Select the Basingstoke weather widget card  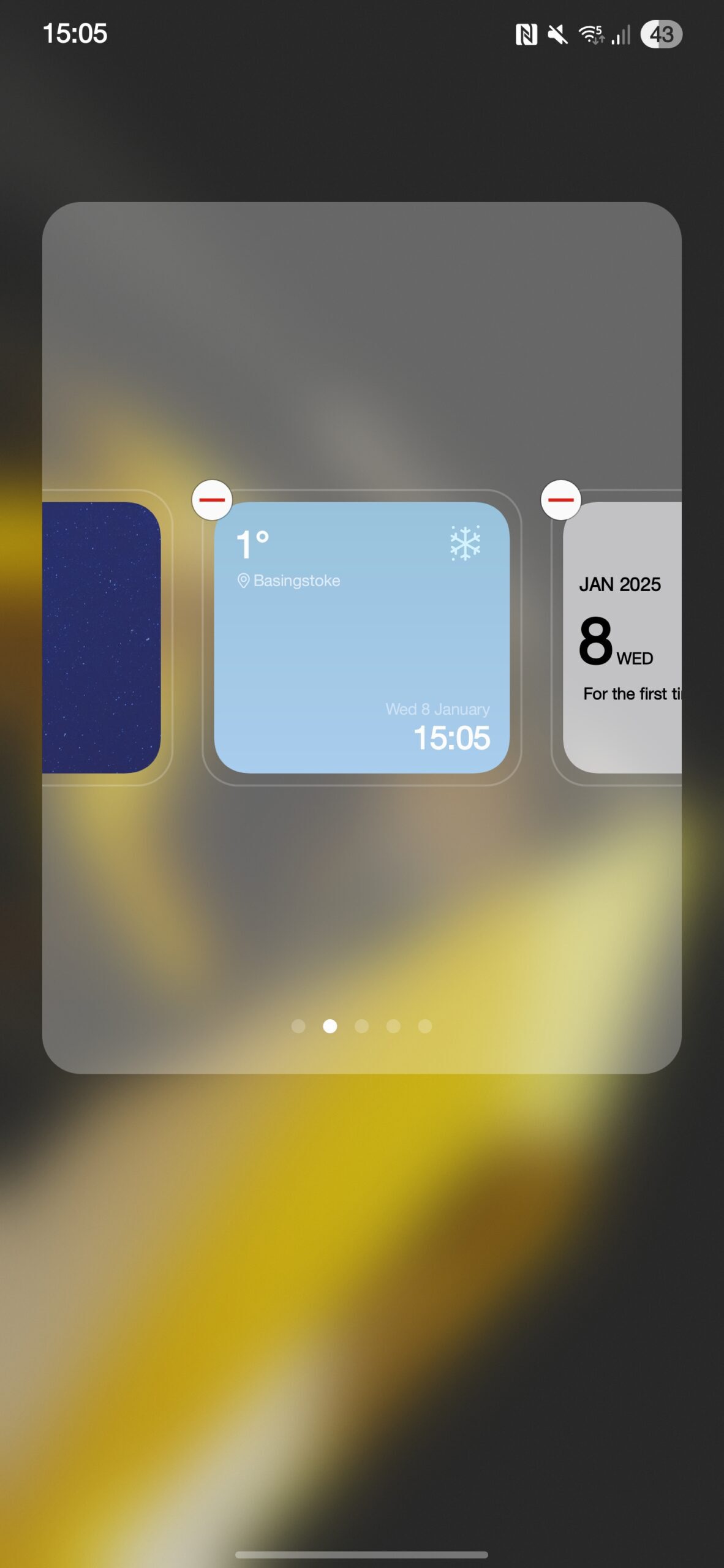pos(361,637)
